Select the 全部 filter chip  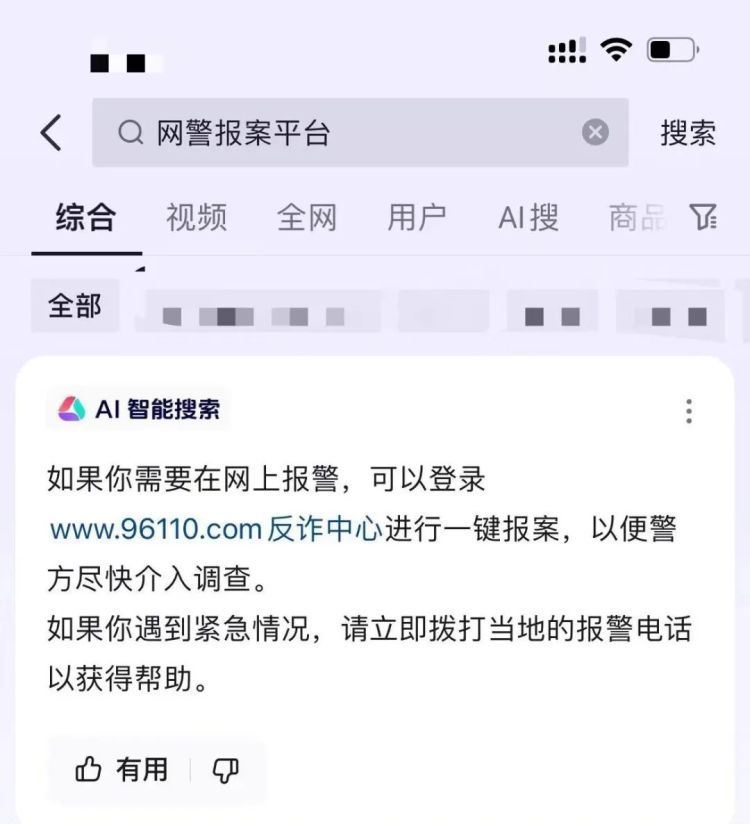[74, 307]
